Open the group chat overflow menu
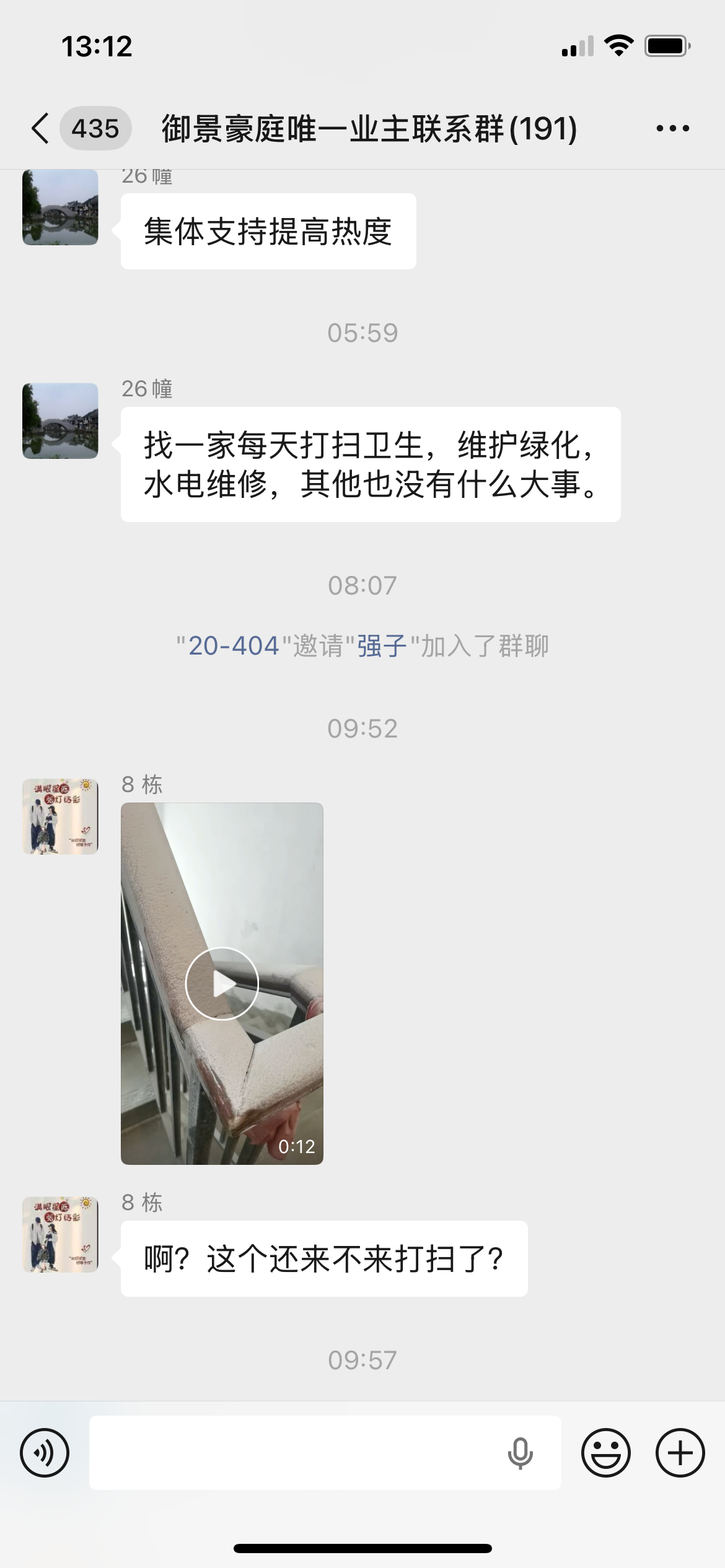This screenshot has height=1568, width=725. click(x=672, y=129)
